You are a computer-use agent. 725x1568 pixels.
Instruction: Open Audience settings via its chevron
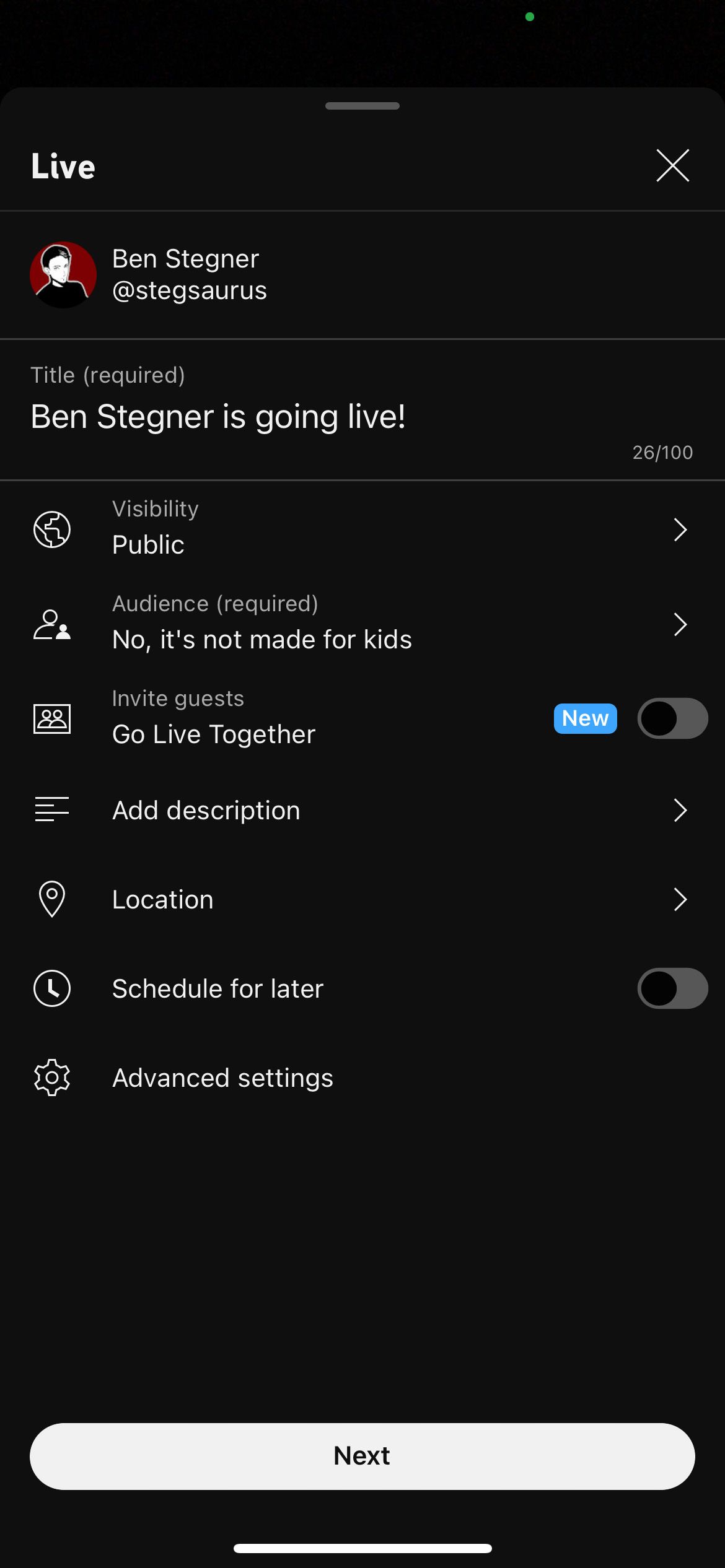click(x=680, y=624)
